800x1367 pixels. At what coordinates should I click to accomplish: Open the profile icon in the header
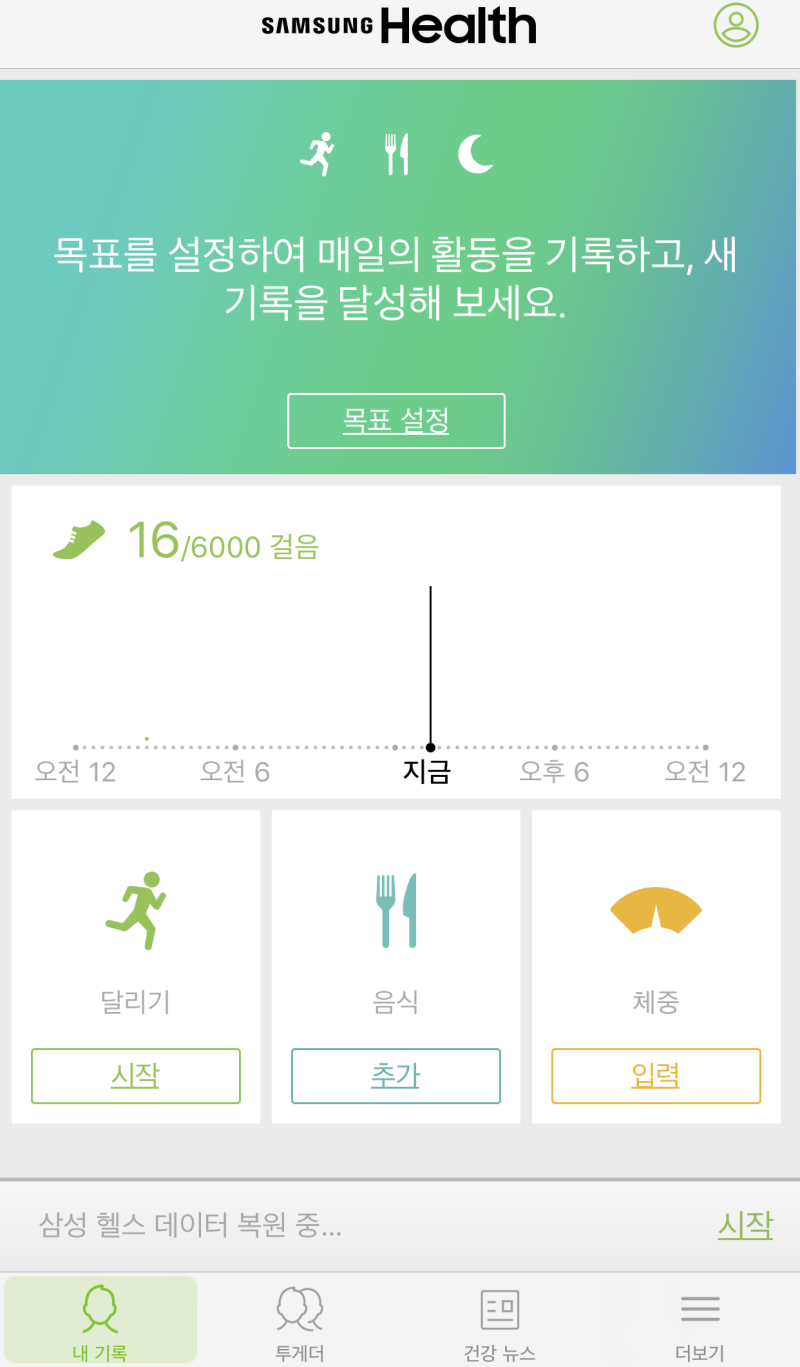click(x=736, y=25)
